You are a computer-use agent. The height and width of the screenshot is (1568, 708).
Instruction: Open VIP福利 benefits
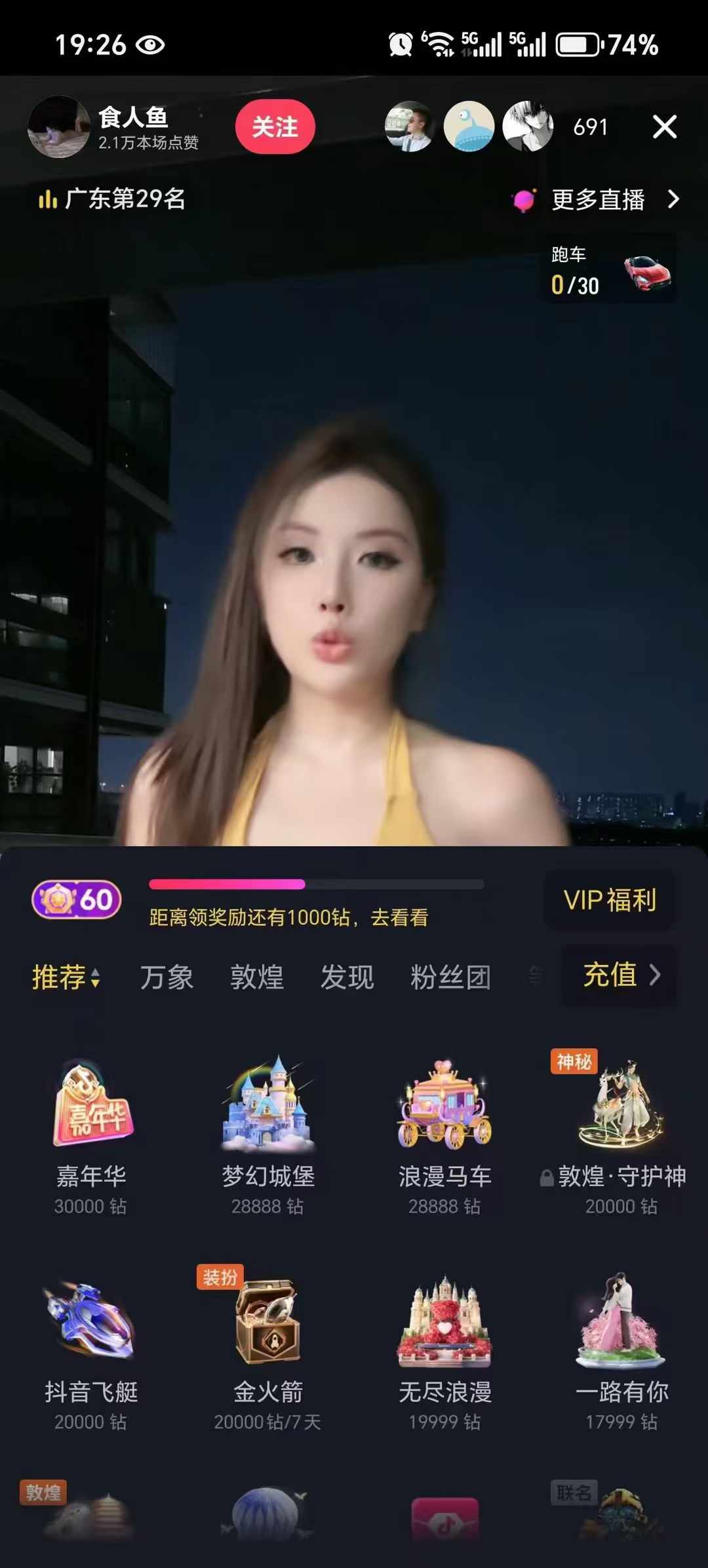(x=610, y=900)
